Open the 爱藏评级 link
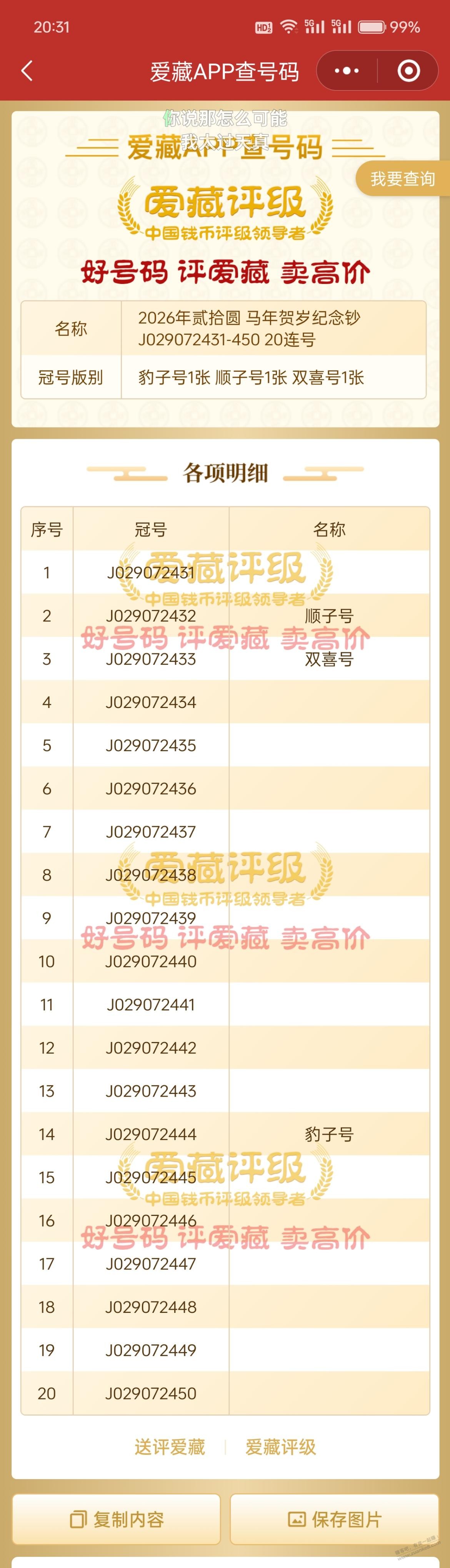 click(280, 1446)
